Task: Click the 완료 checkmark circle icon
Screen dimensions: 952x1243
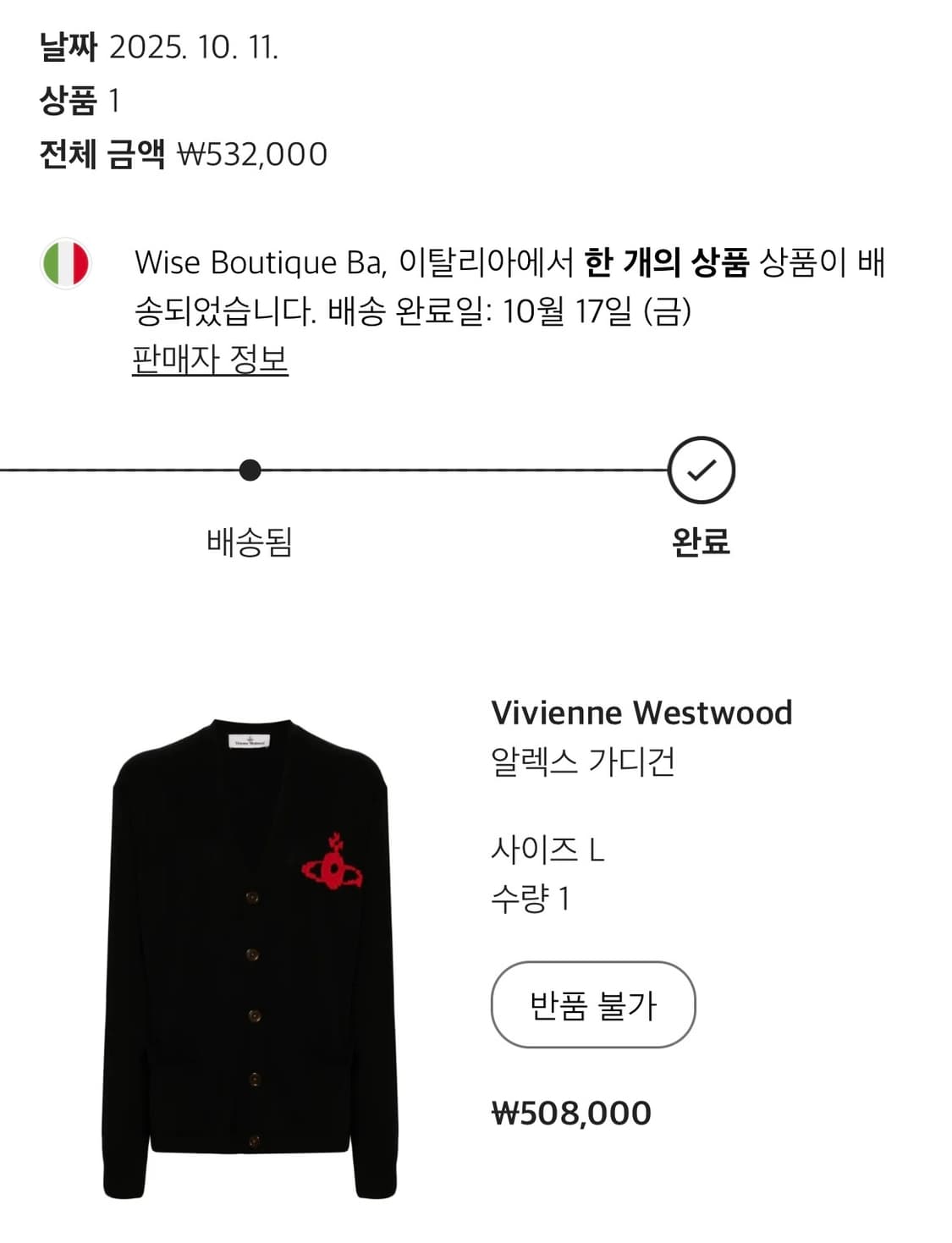Action: coord(701,470)
